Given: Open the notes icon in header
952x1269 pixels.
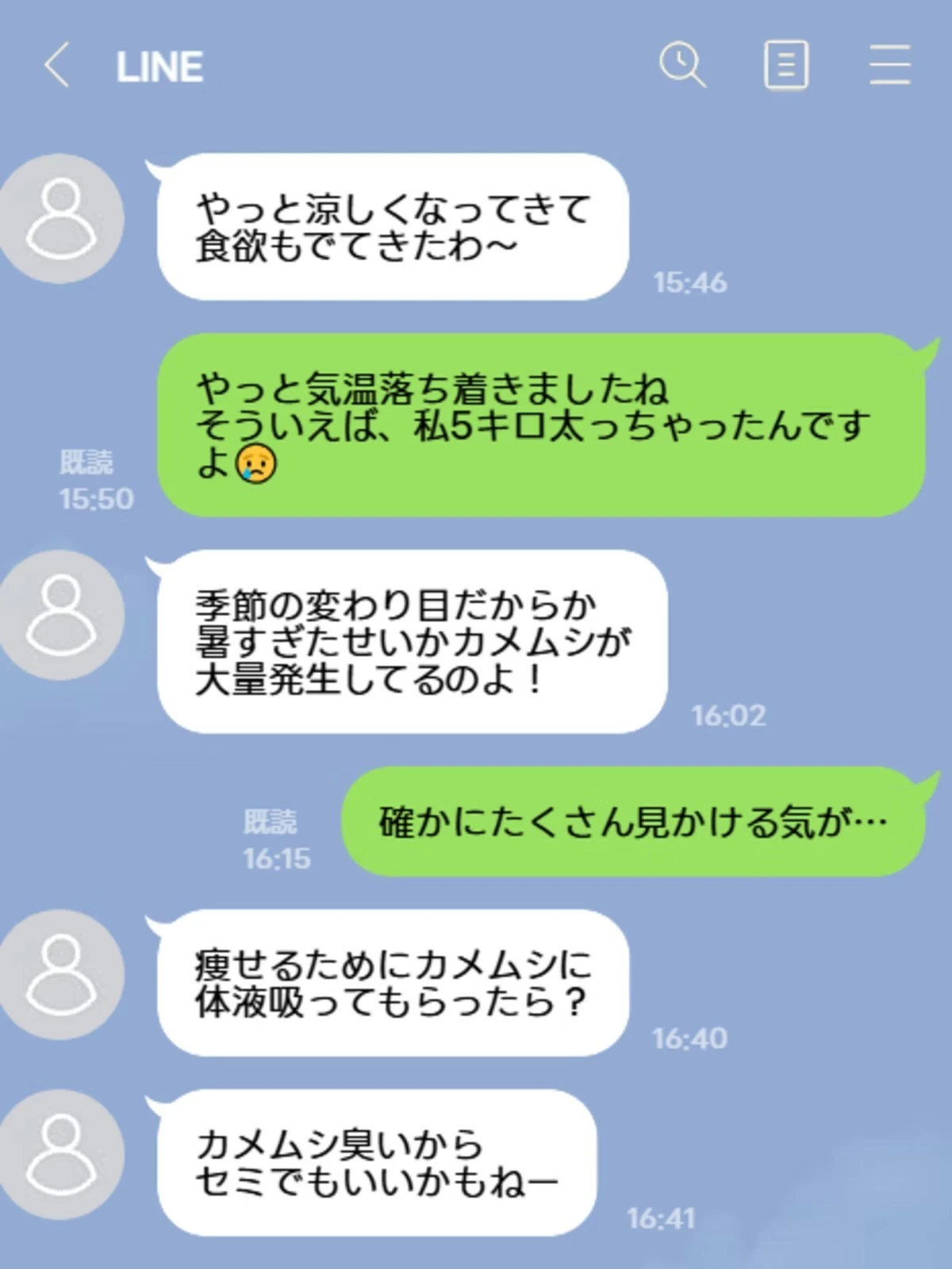Looking at the screenshot, I should (x=786, y=65).
